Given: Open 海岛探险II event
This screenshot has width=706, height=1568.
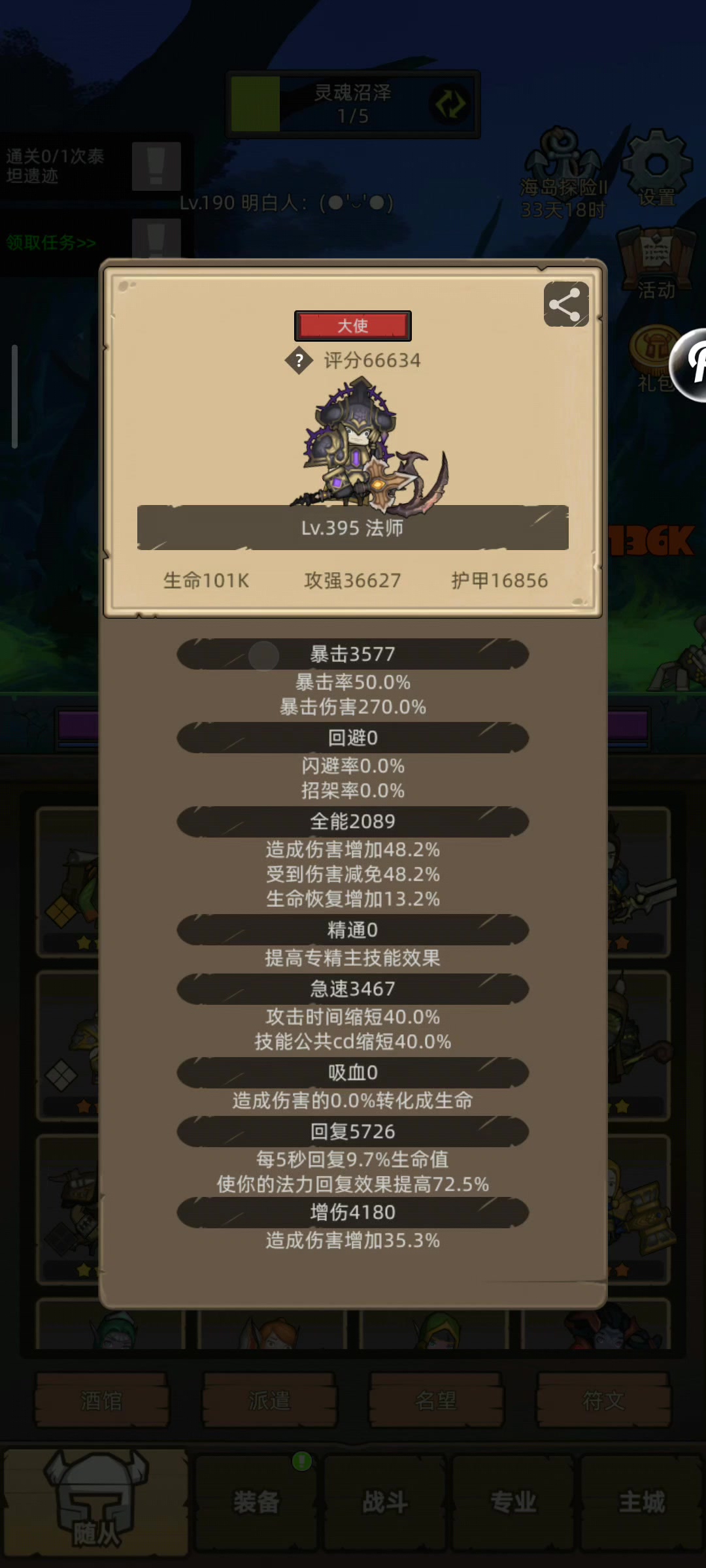Looking at the screenshot, I should pyautogui.click(x=563, y=173).
